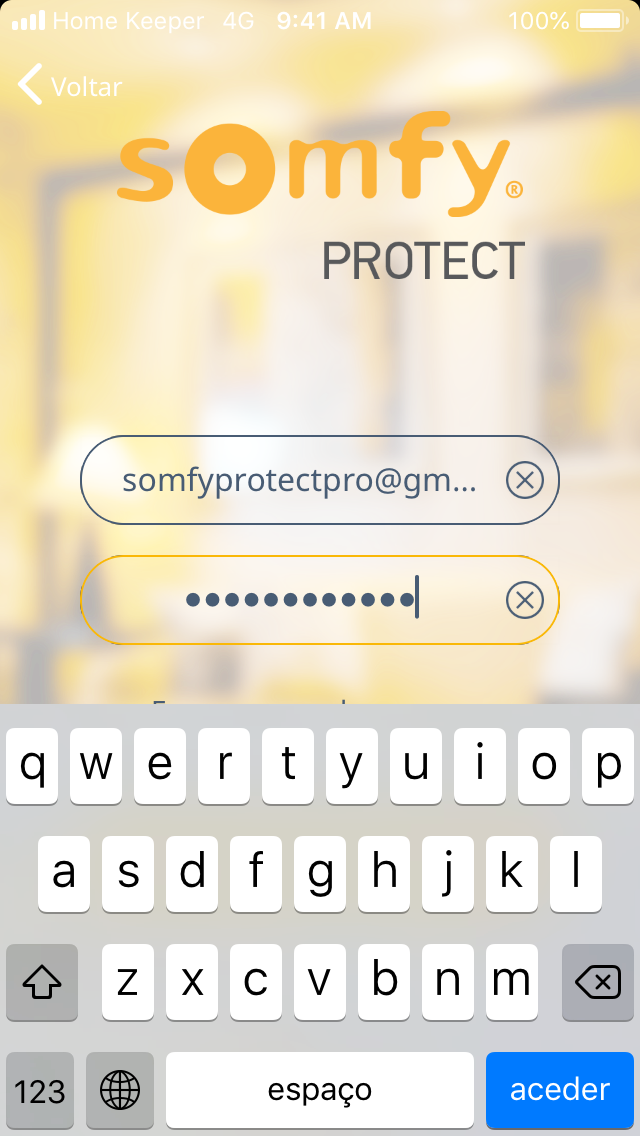Tap the espaço space bar

[319, 1089]
